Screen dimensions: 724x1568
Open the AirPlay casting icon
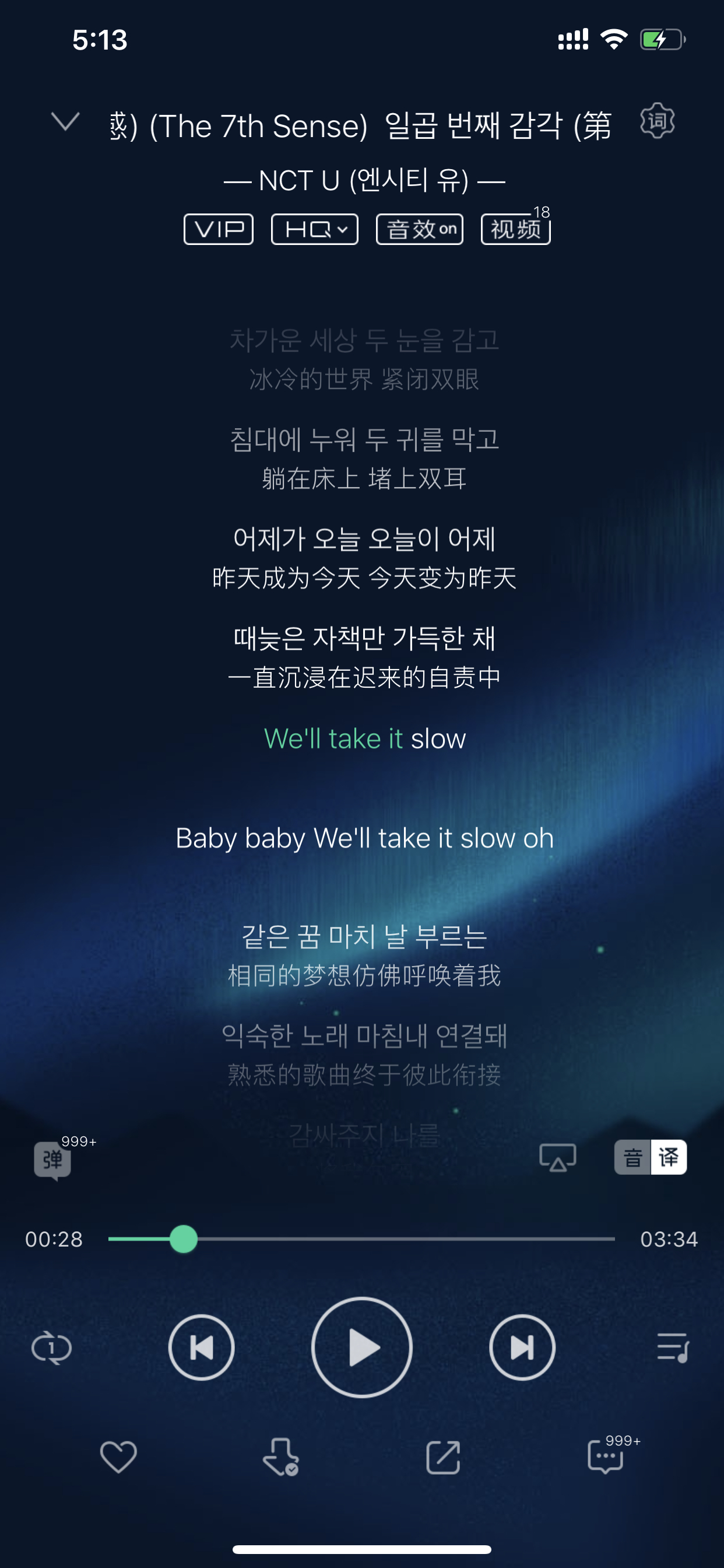point(557,1157)
